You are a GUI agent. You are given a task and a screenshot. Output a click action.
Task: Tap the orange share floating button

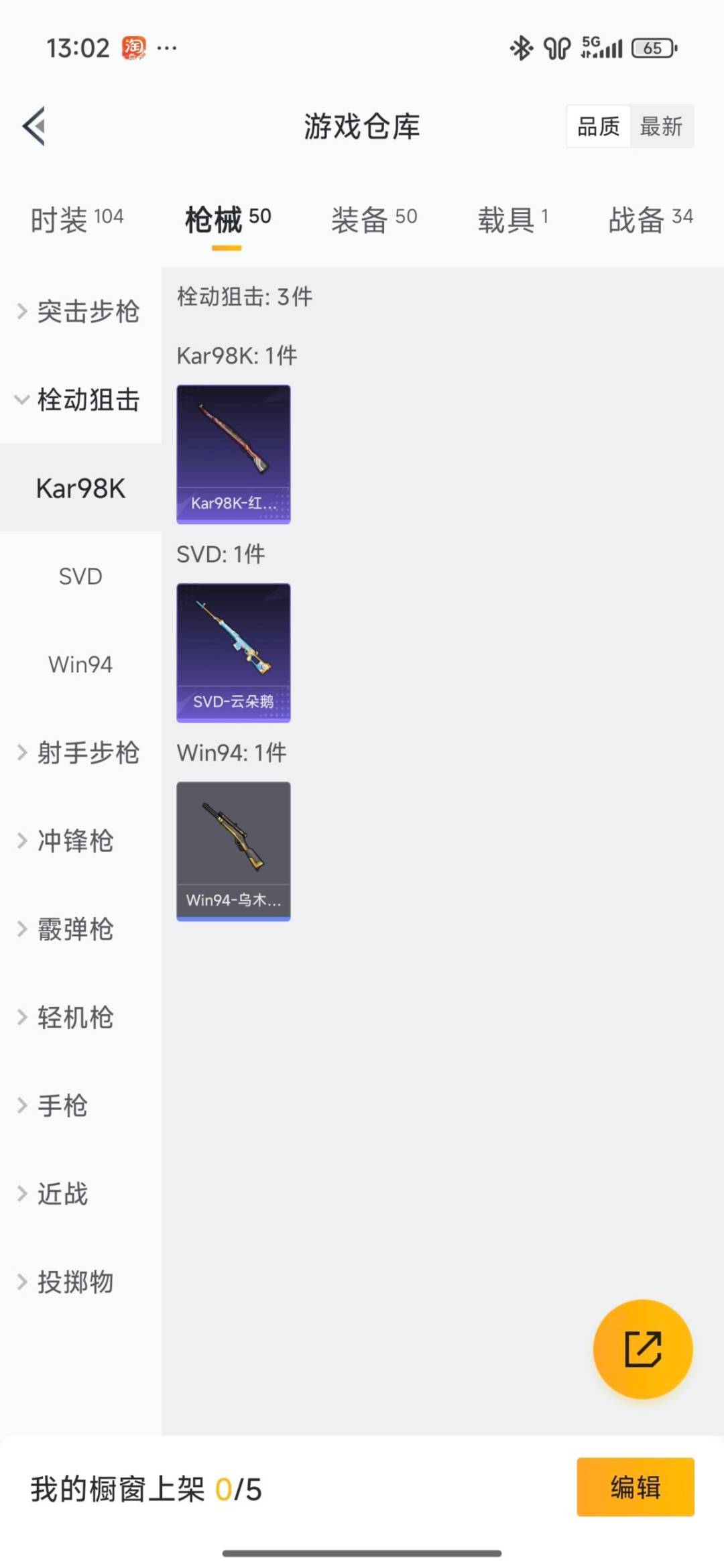(643, 1349)
